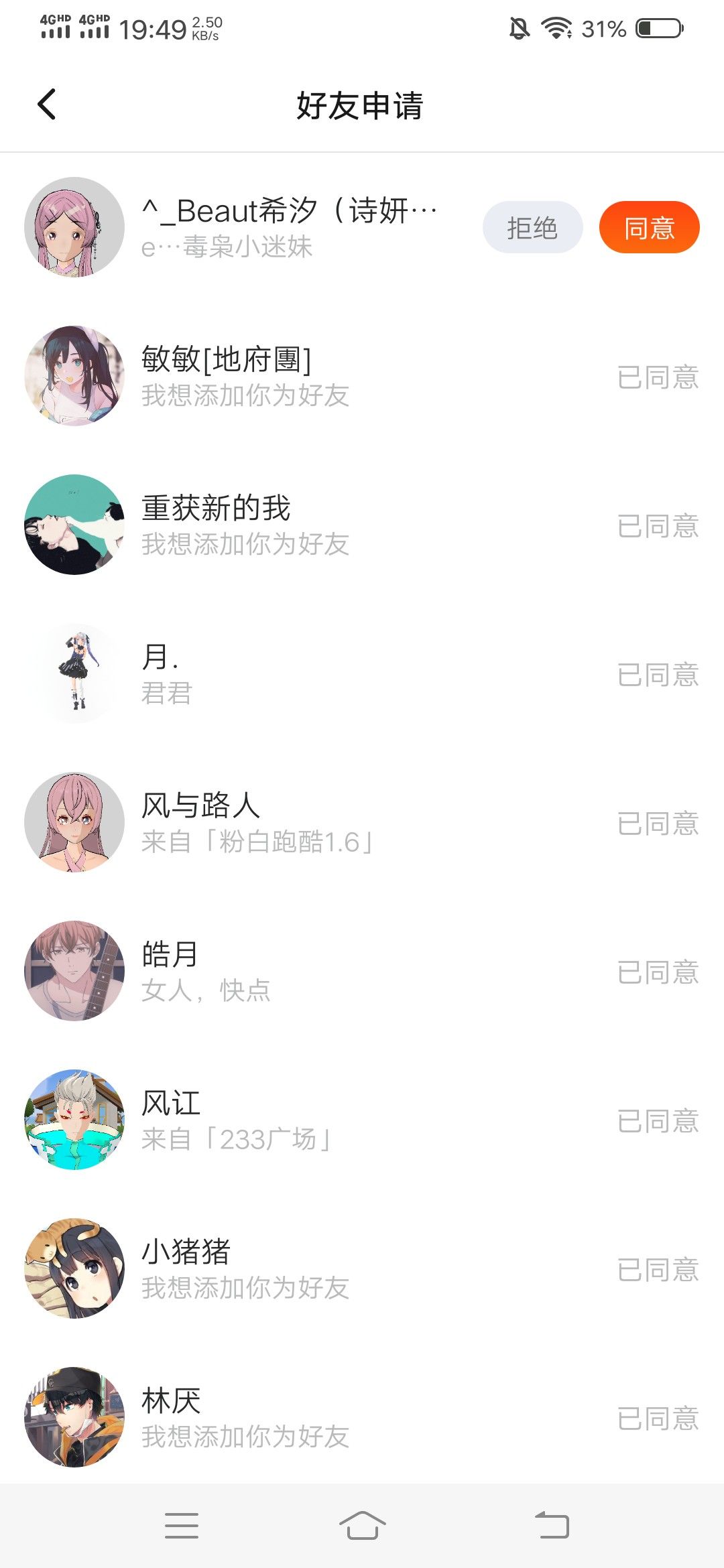
Task: Go to home via the system home button
Action: click(x=362, y=1526)
